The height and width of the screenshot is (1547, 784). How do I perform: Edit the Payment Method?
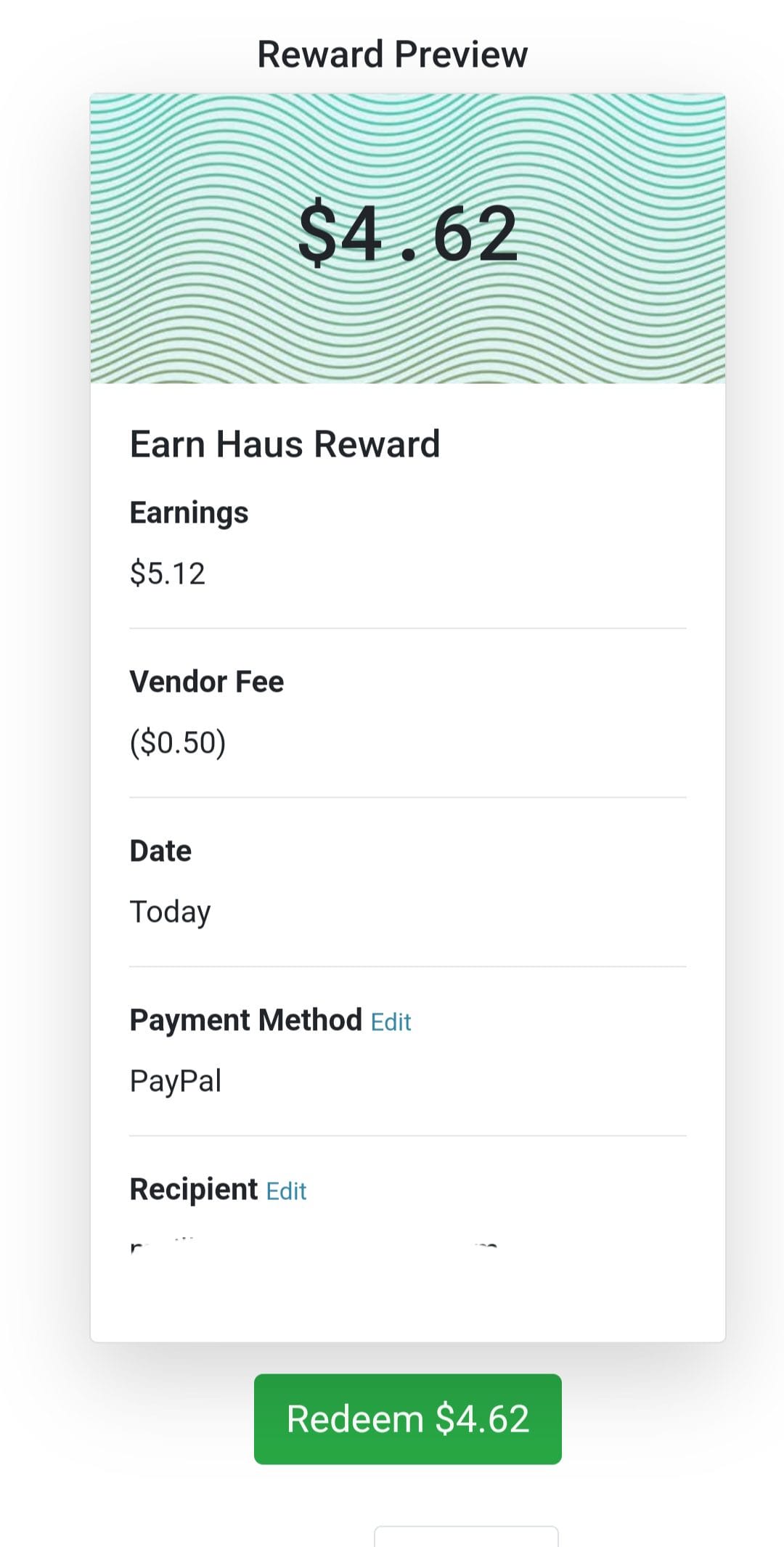(x=391, y=1021)
